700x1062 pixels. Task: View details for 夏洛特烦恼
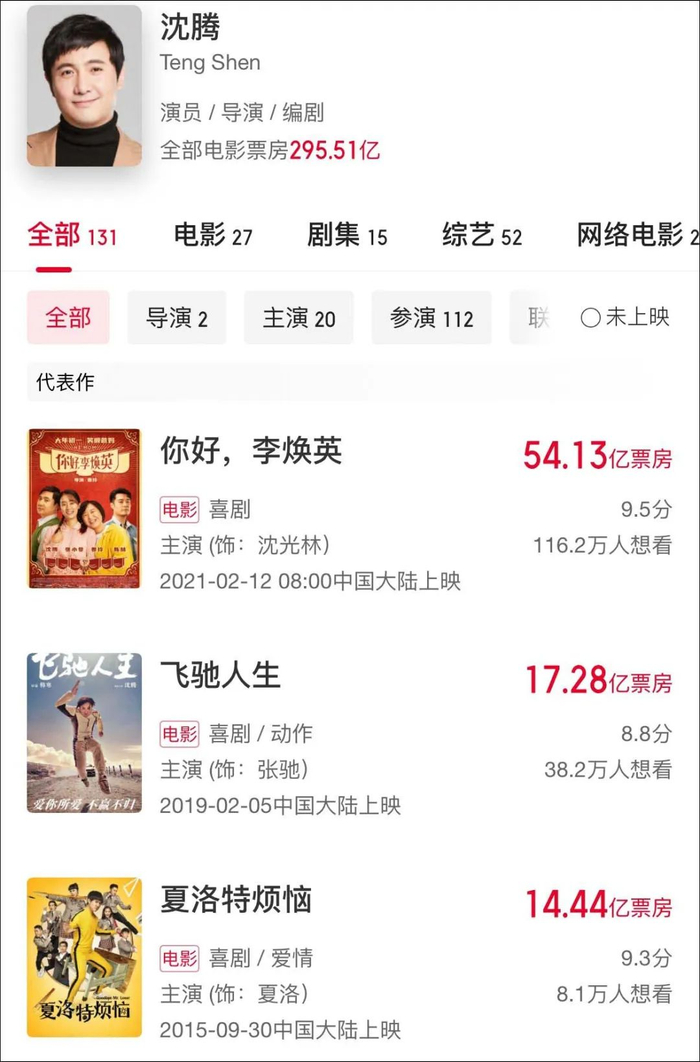coord(236,899)
